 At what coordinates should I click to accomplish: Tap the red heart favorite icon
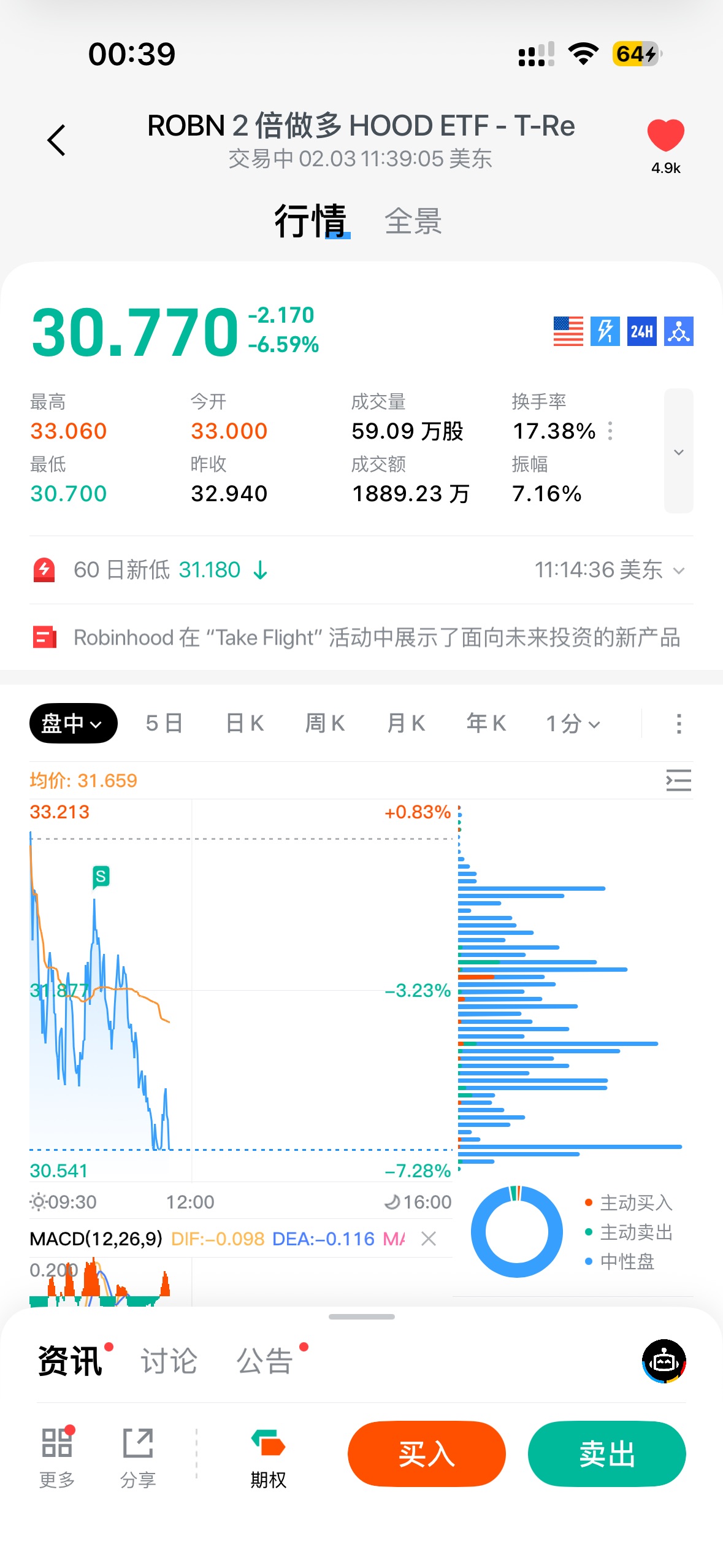(665, 136)
